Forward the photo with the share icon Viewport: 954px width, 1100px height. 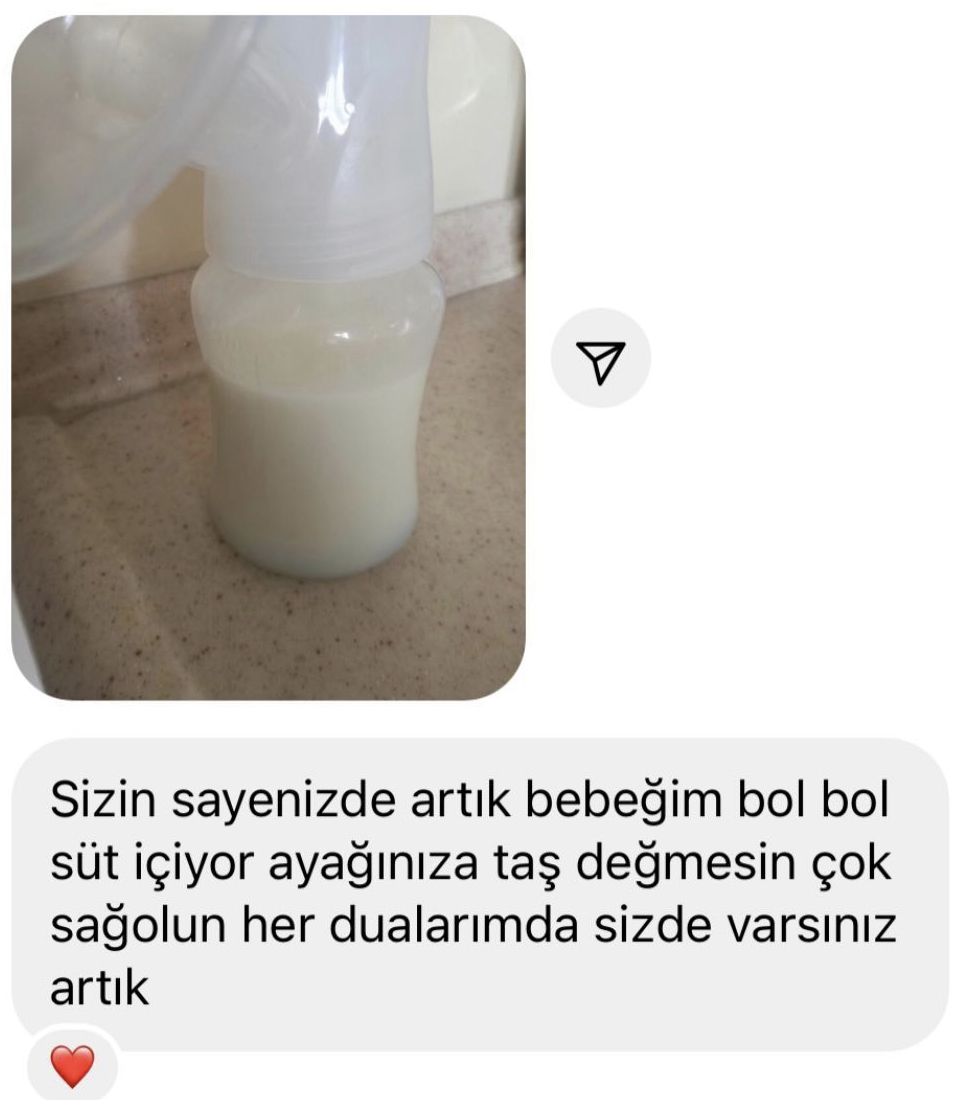[x=601, y=358]
